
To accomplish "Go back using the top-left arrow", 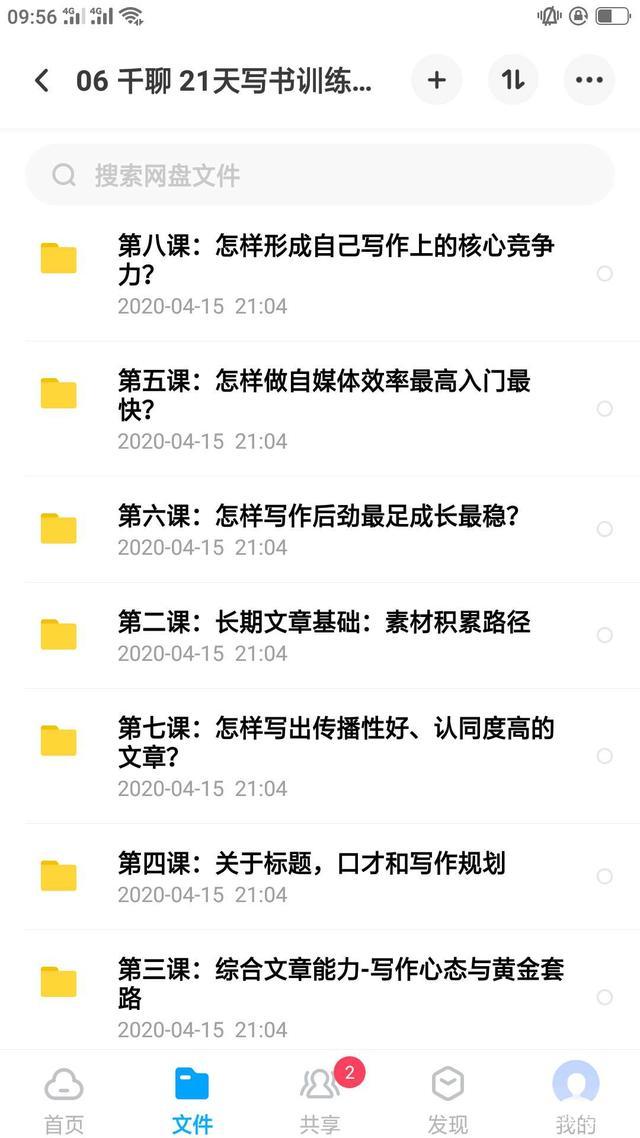I will pos(42,81).
